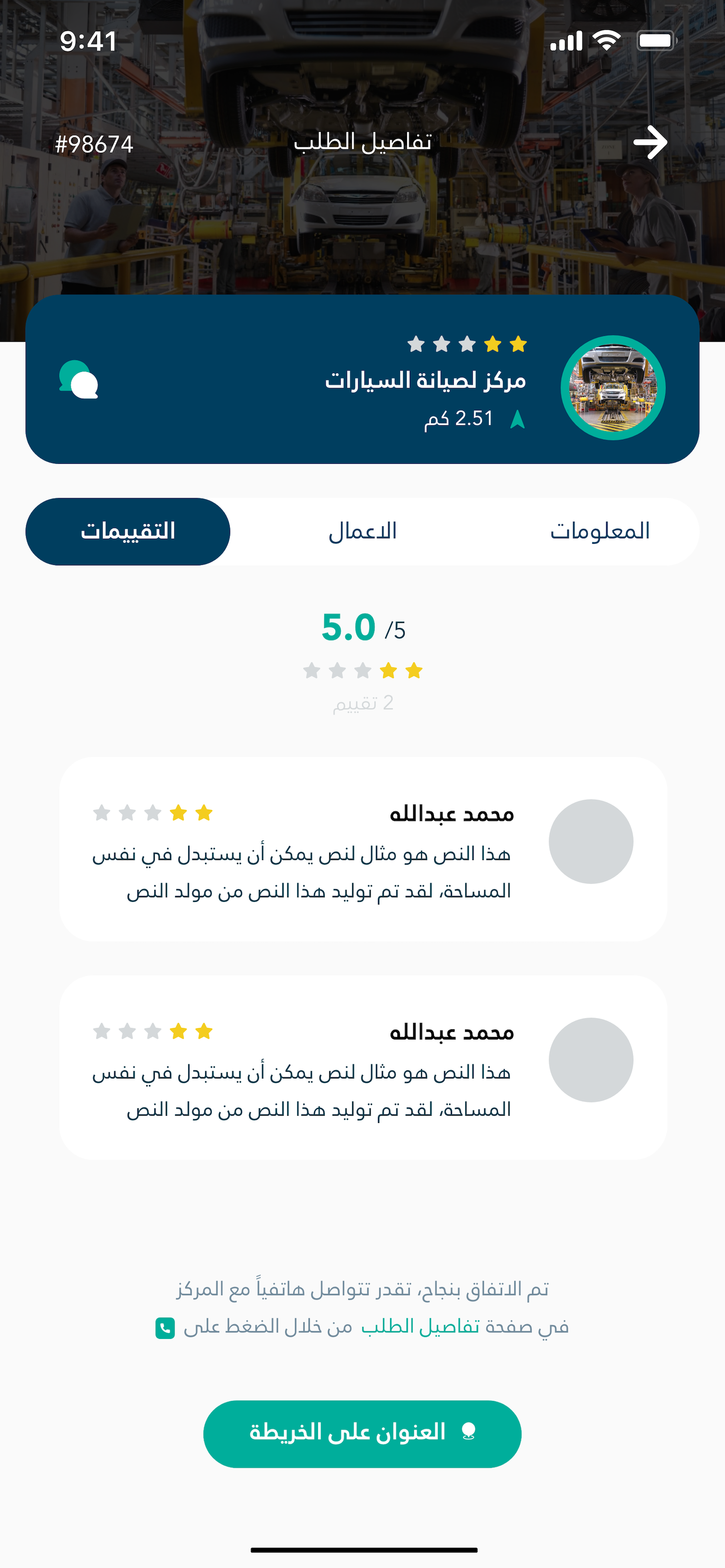Switch to الاعمال tab
This screenshot has height=1568, width=725.
coord(362,532)
